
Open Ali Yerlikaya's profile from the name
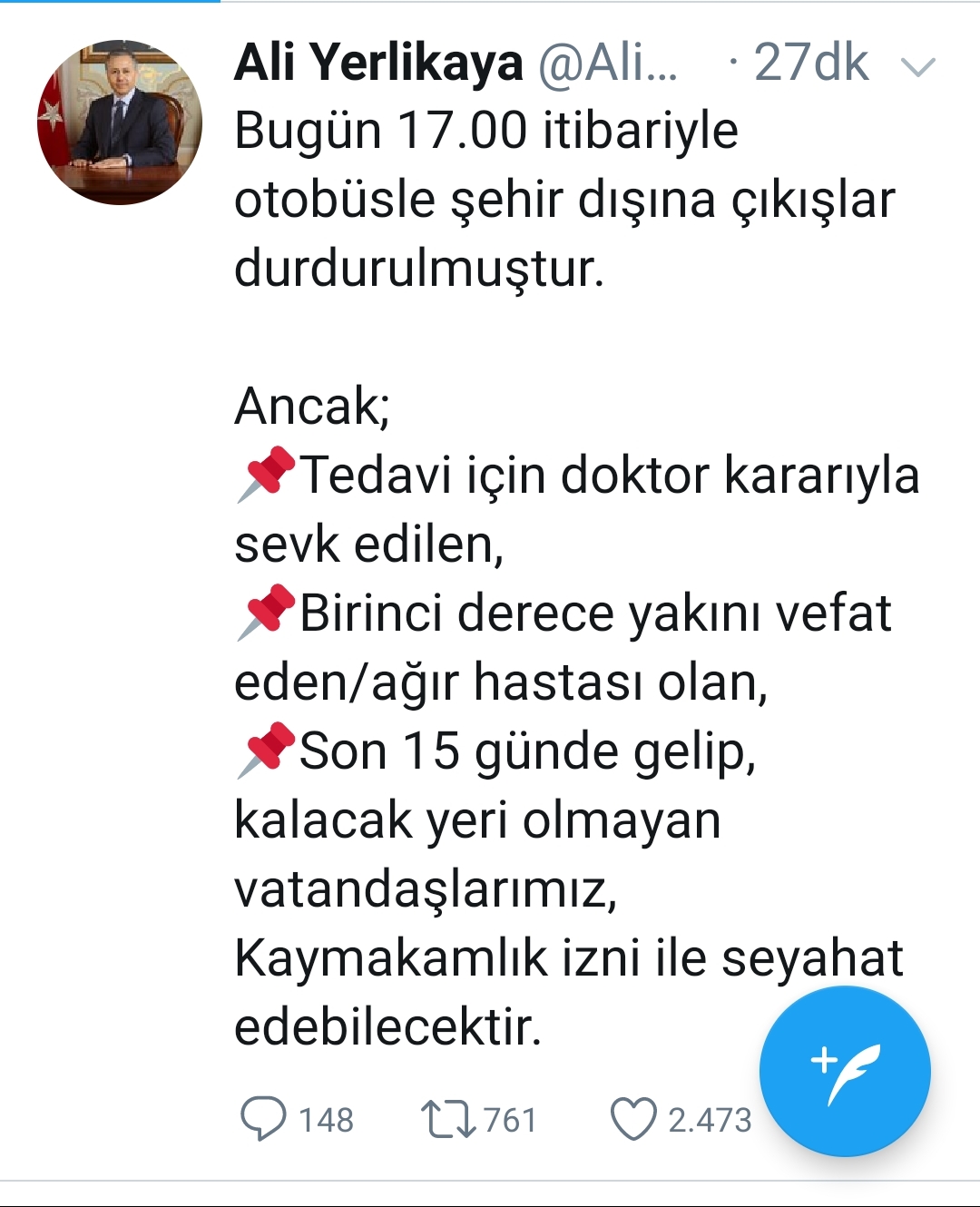378,63
